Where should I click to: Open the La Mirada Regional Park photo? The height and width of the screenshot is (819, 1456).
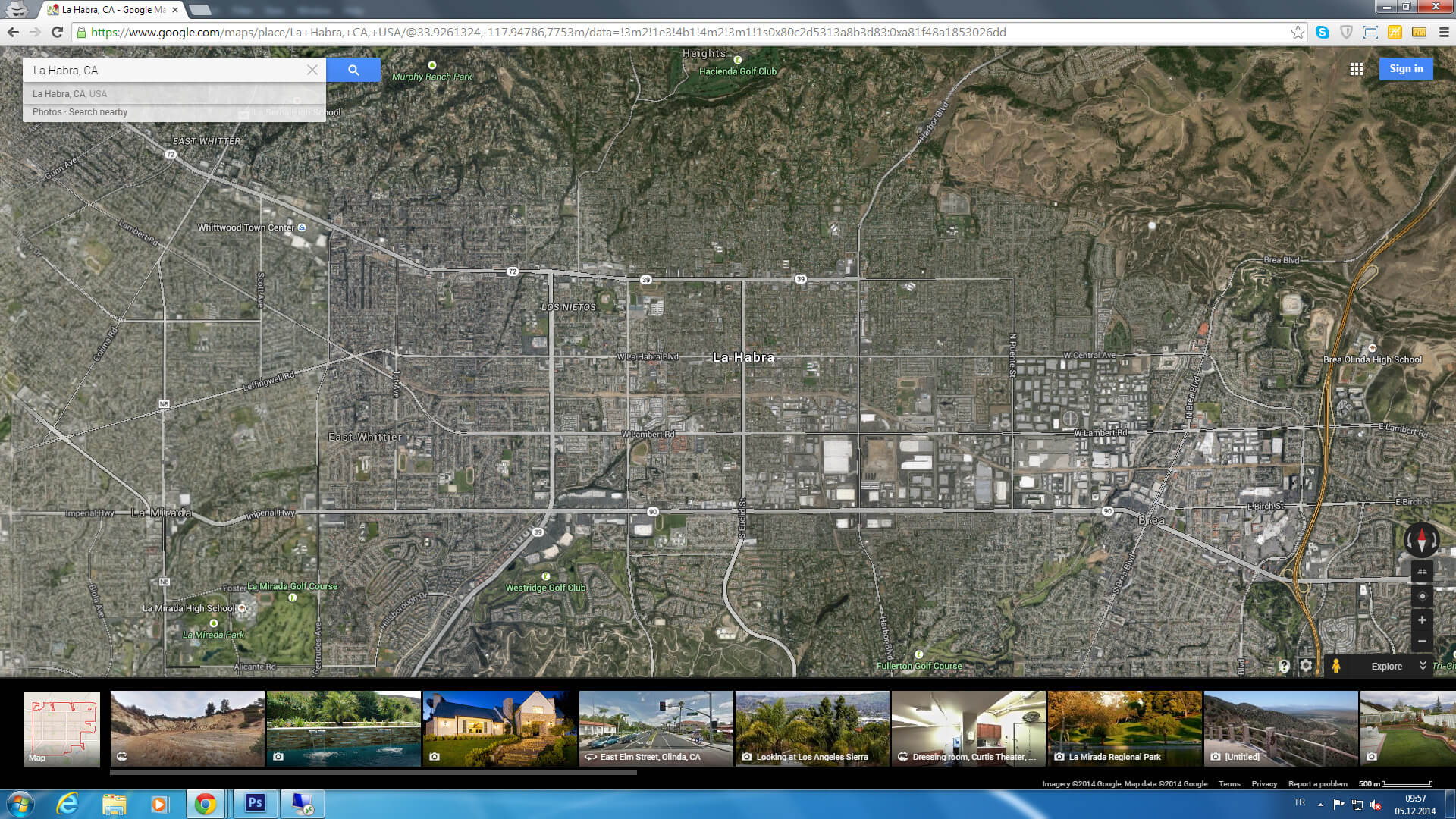1125,729
